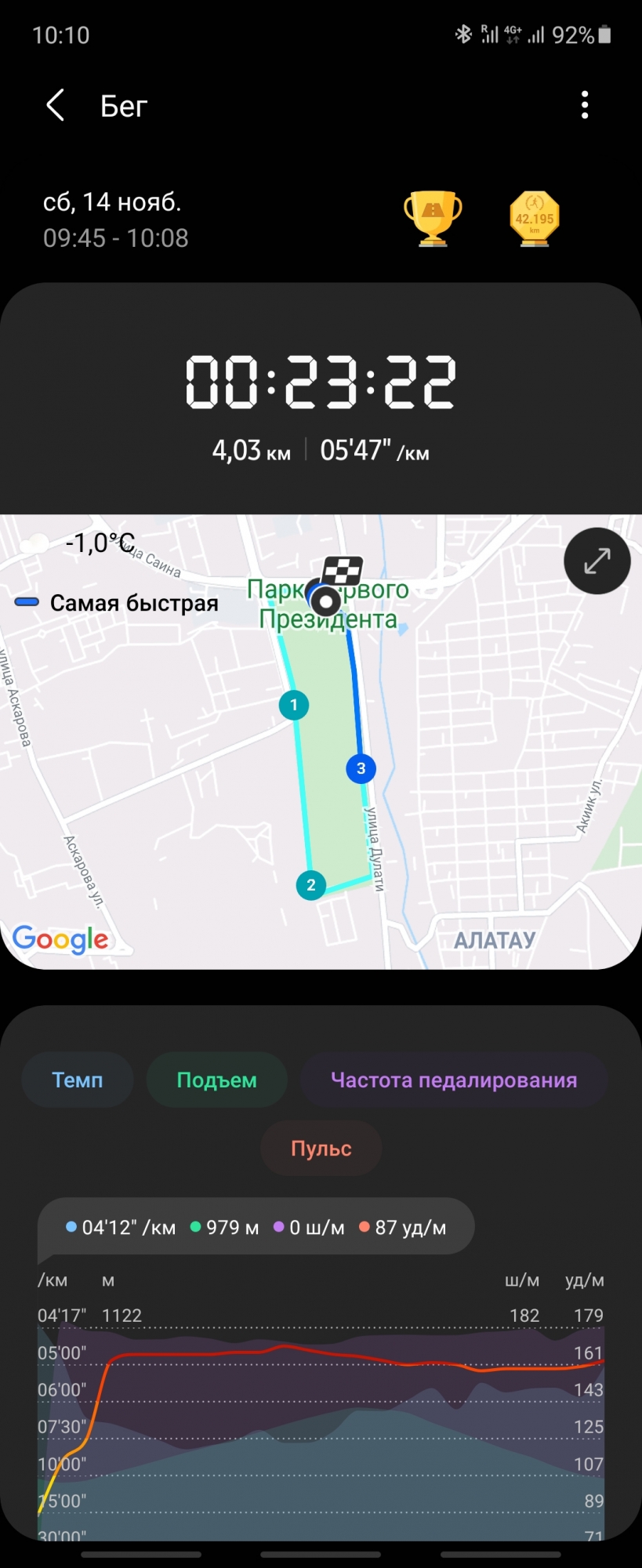
Task: Select kilometer marker 3 on the map
Action: coord(361,768)
